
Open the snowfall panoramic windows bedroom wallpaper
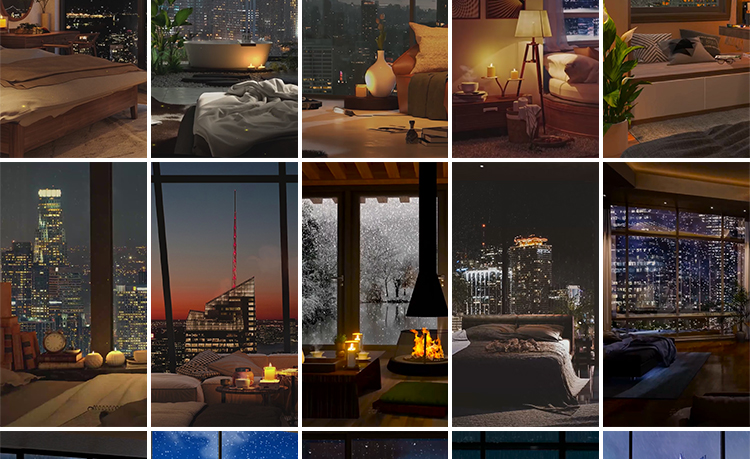[x=676, y=294]
